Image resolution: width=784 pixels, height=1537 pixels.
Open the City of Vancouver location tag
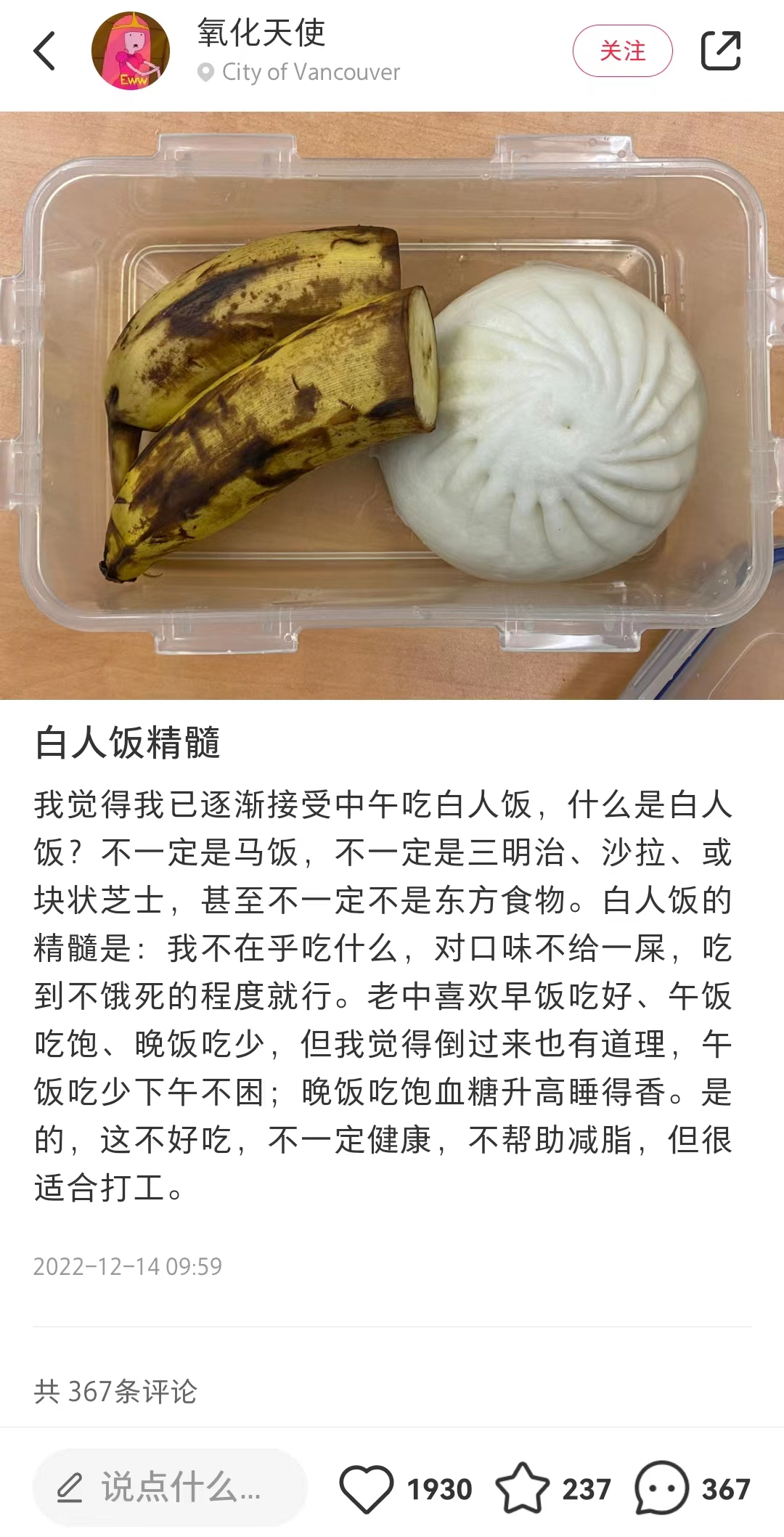coord(299,72)
